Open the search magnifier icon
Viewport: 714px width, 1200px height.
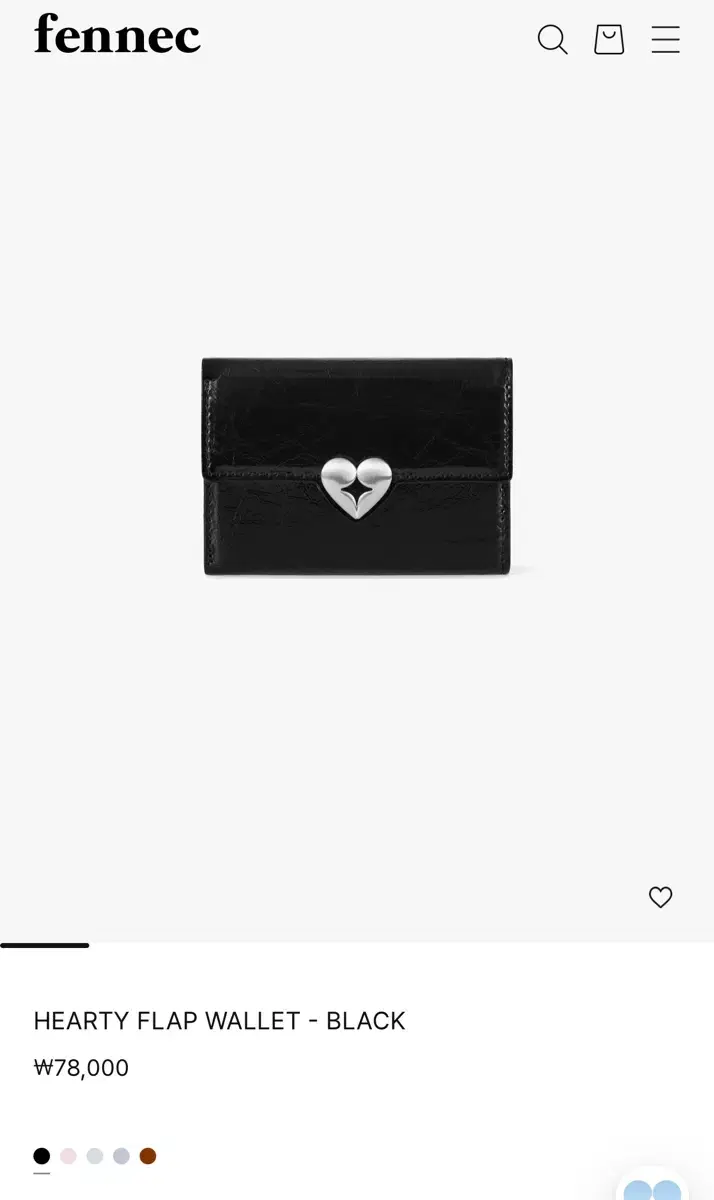(552, 39)
